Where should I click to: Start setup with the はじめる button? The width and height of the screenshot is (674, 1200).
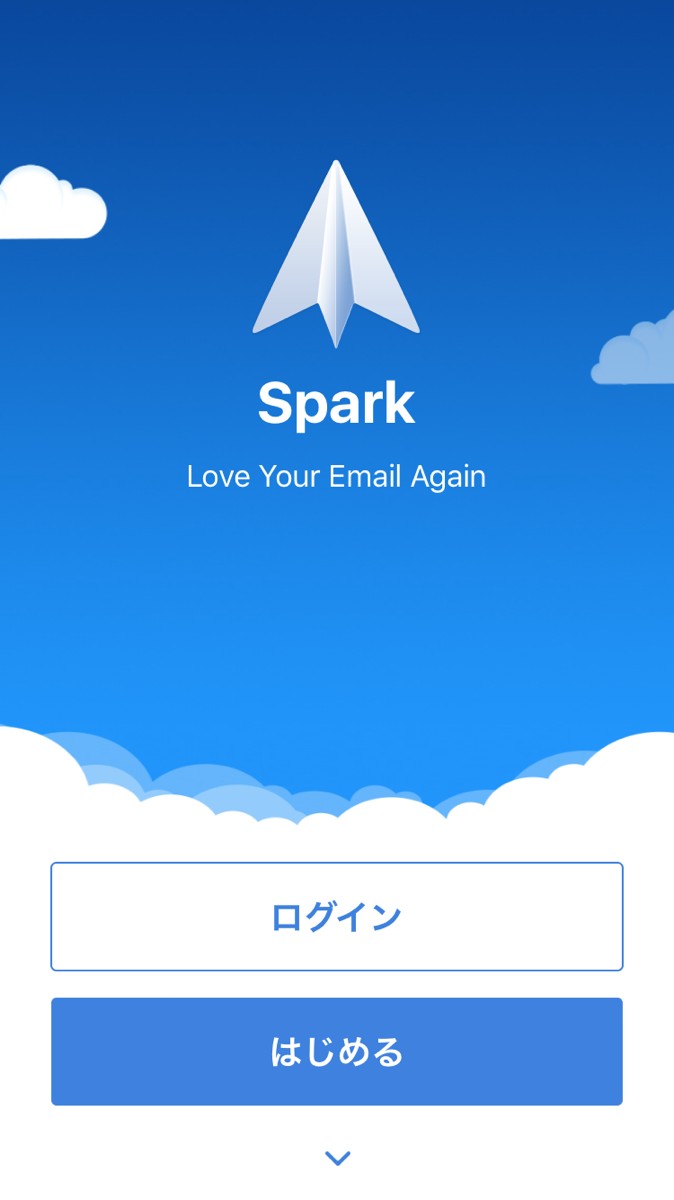pos(337,1051)
